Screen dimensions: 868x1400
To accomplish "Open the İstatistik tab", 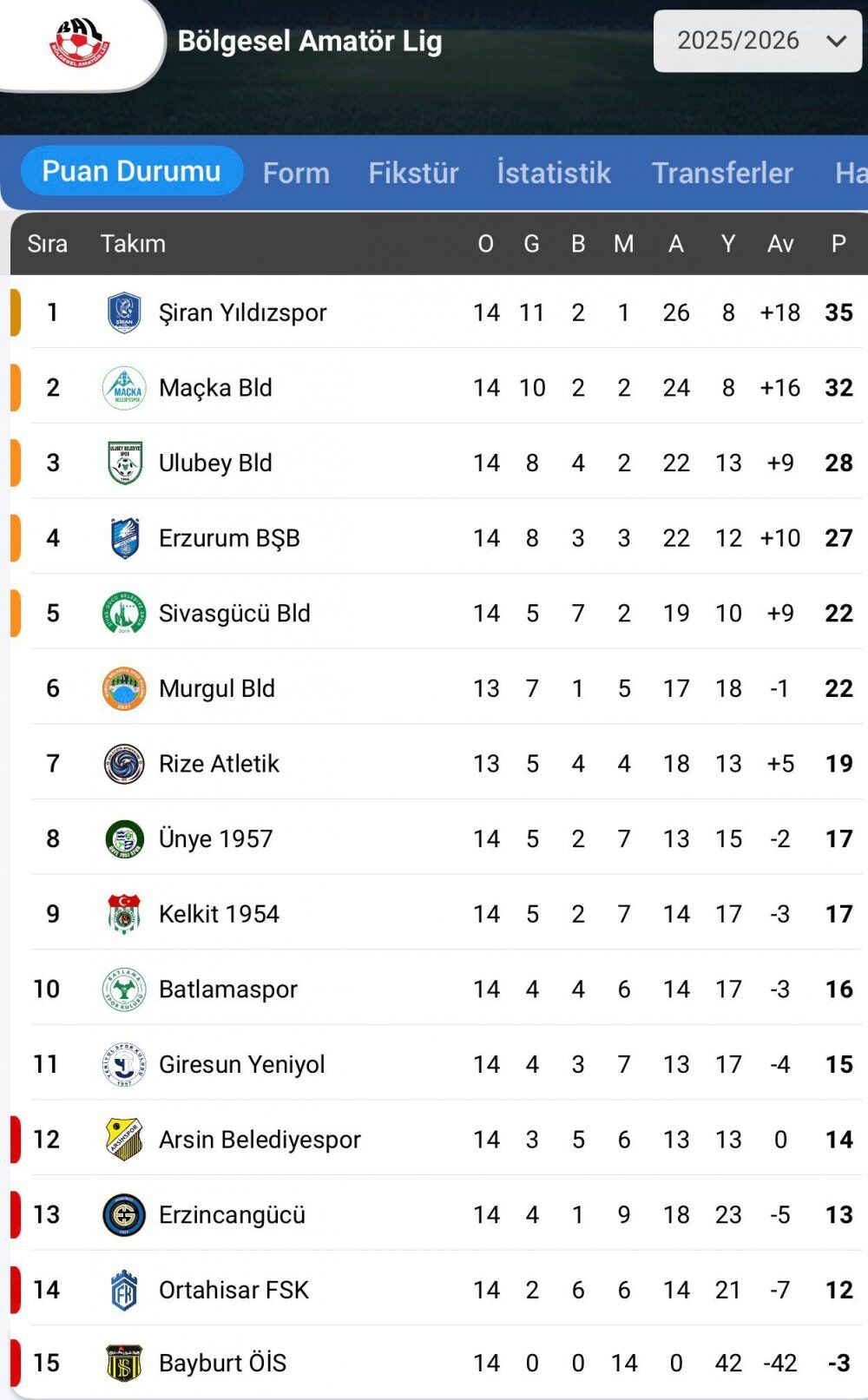I will [554, 173].
